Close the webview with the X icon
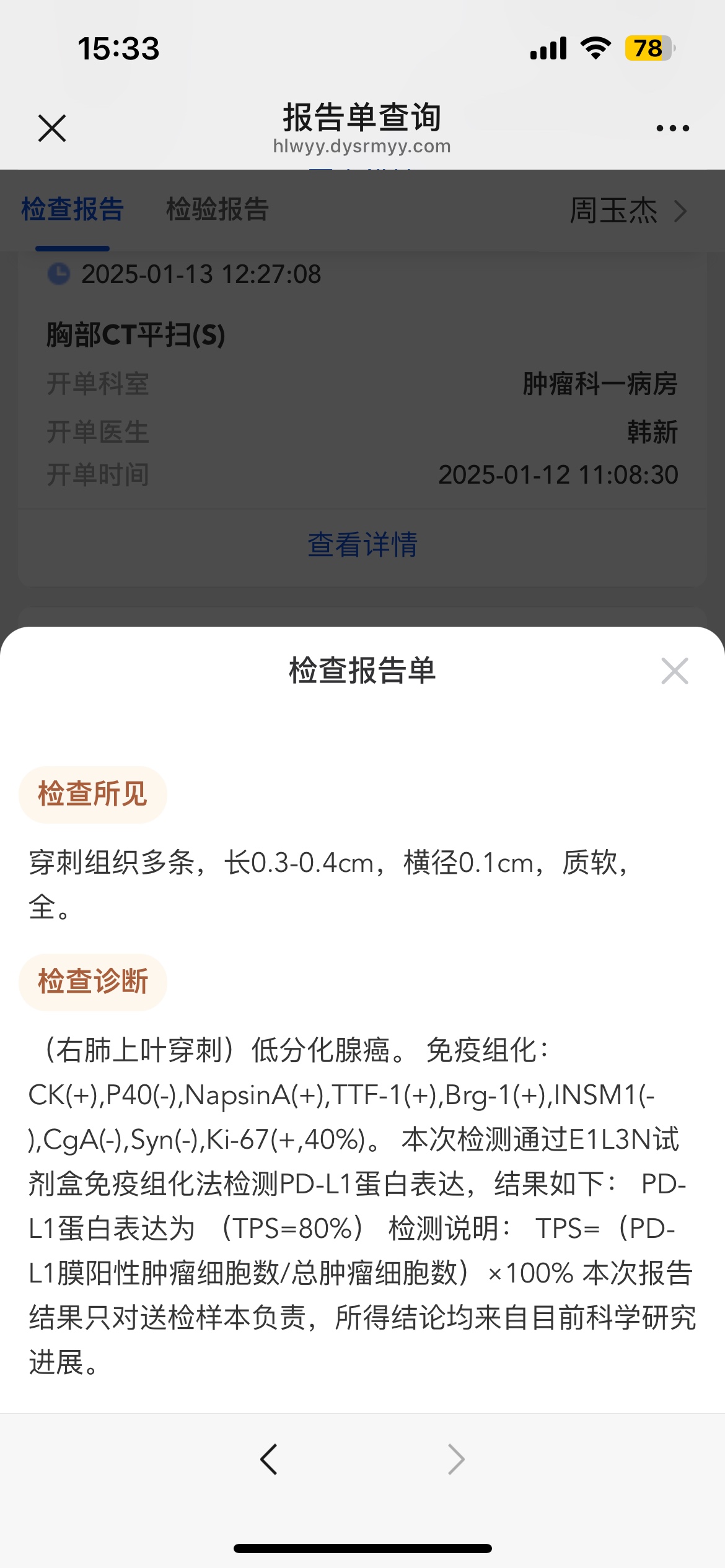Image resolution: width=725 pixels, height=1568 pixels. pyautogui.click(x=52, y=128)
